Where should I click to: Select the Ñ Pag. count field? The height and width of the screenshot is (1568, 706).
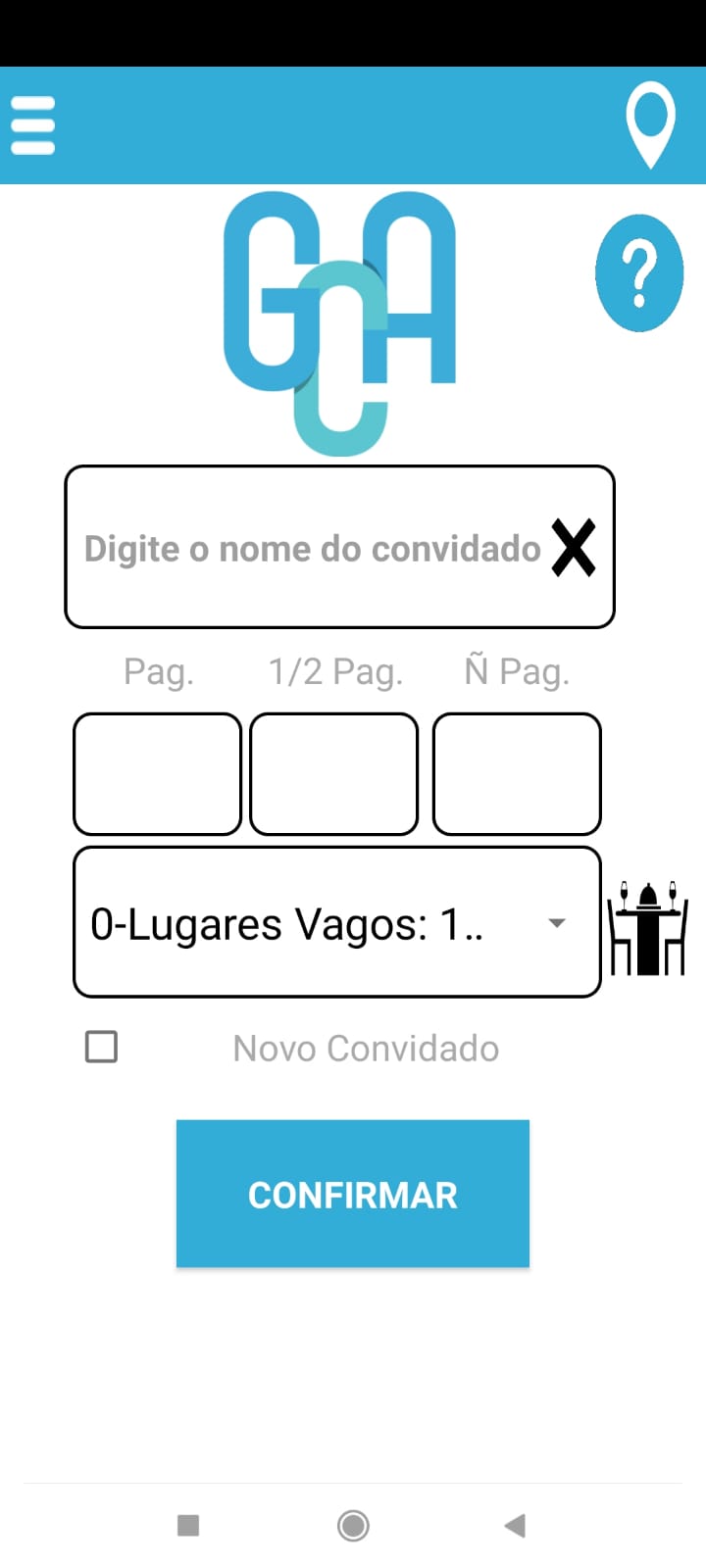tap(517, 774)
